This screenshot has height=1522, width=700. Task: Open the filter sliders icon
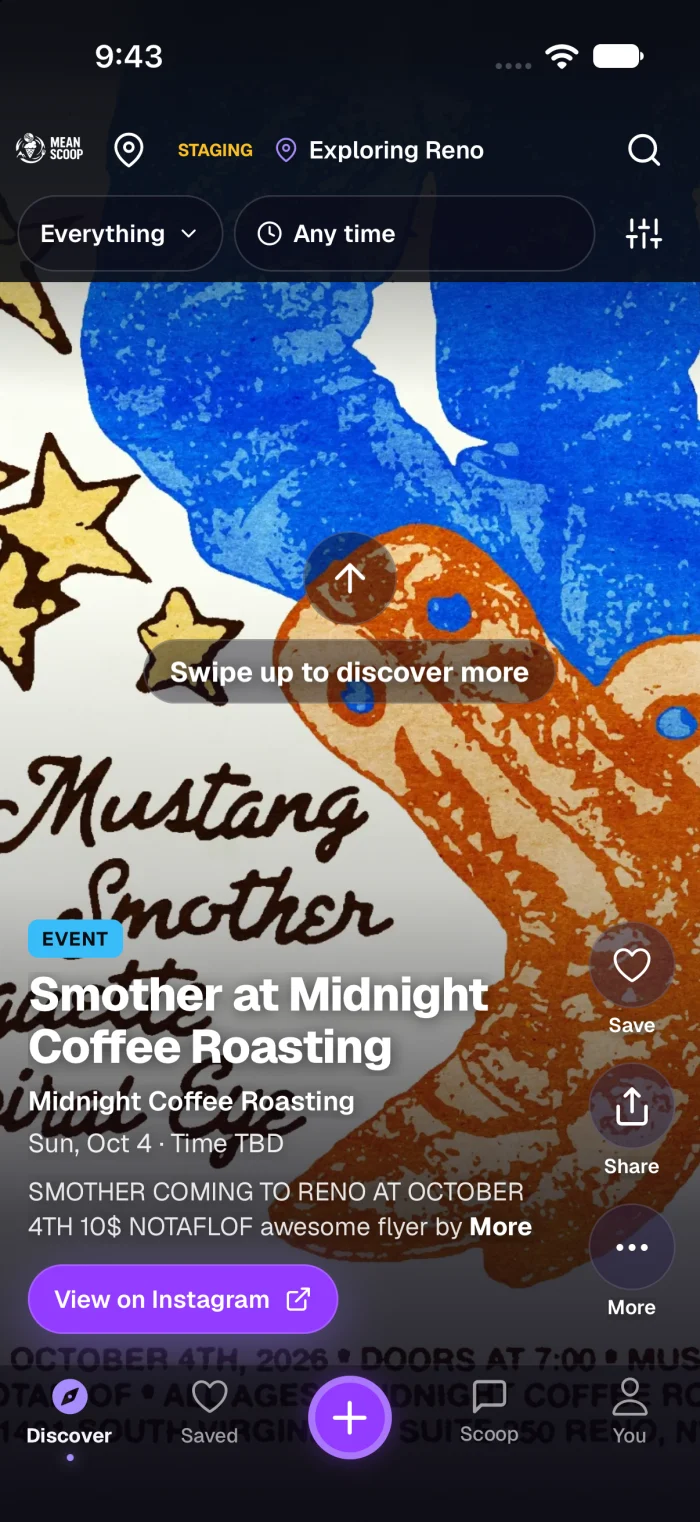tap(643, 234)
